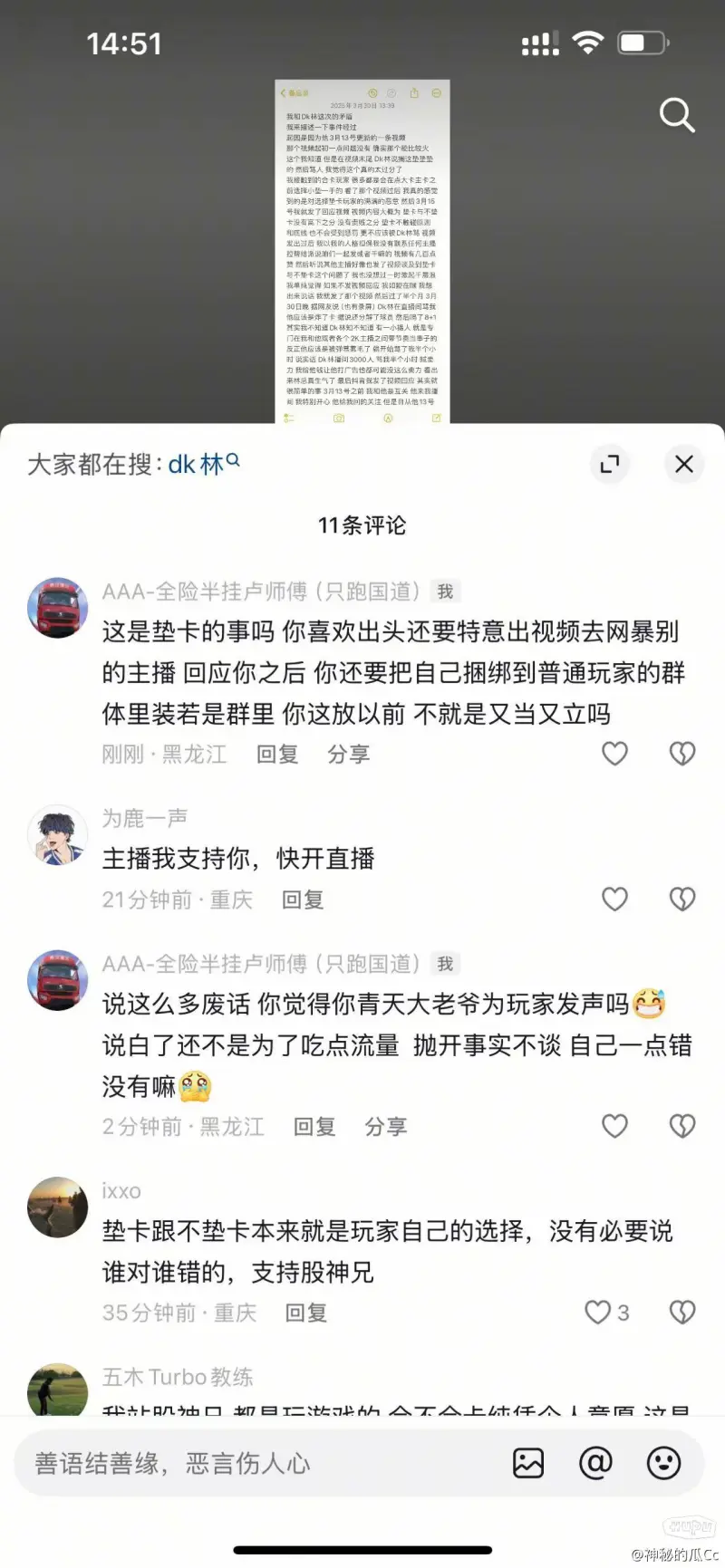Attach an image to the comment
The height and width of the screenshot is (1568, 725).
[x=528, y=1464]
